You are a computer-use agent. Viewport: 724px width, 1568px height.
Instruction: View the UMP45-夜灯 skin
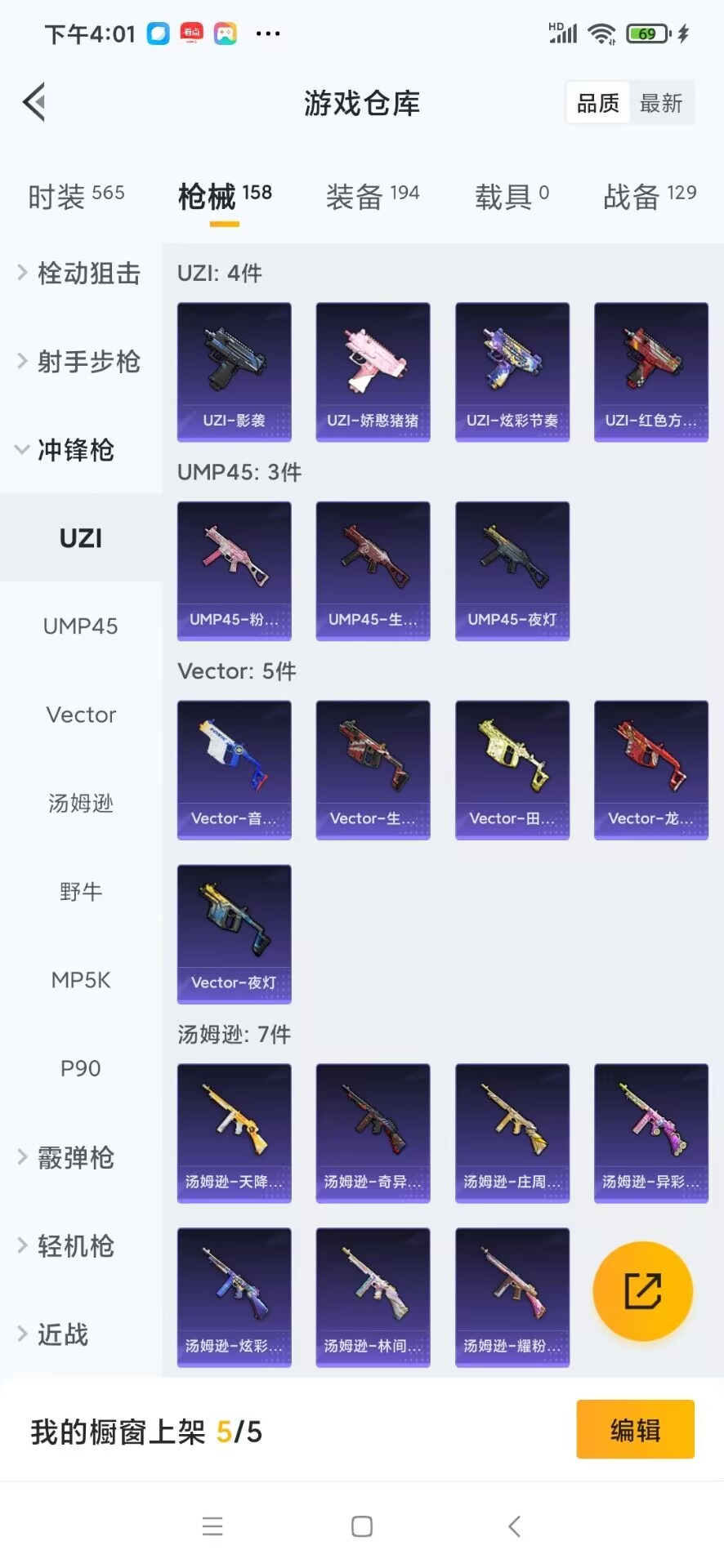(x=512, y=571)
